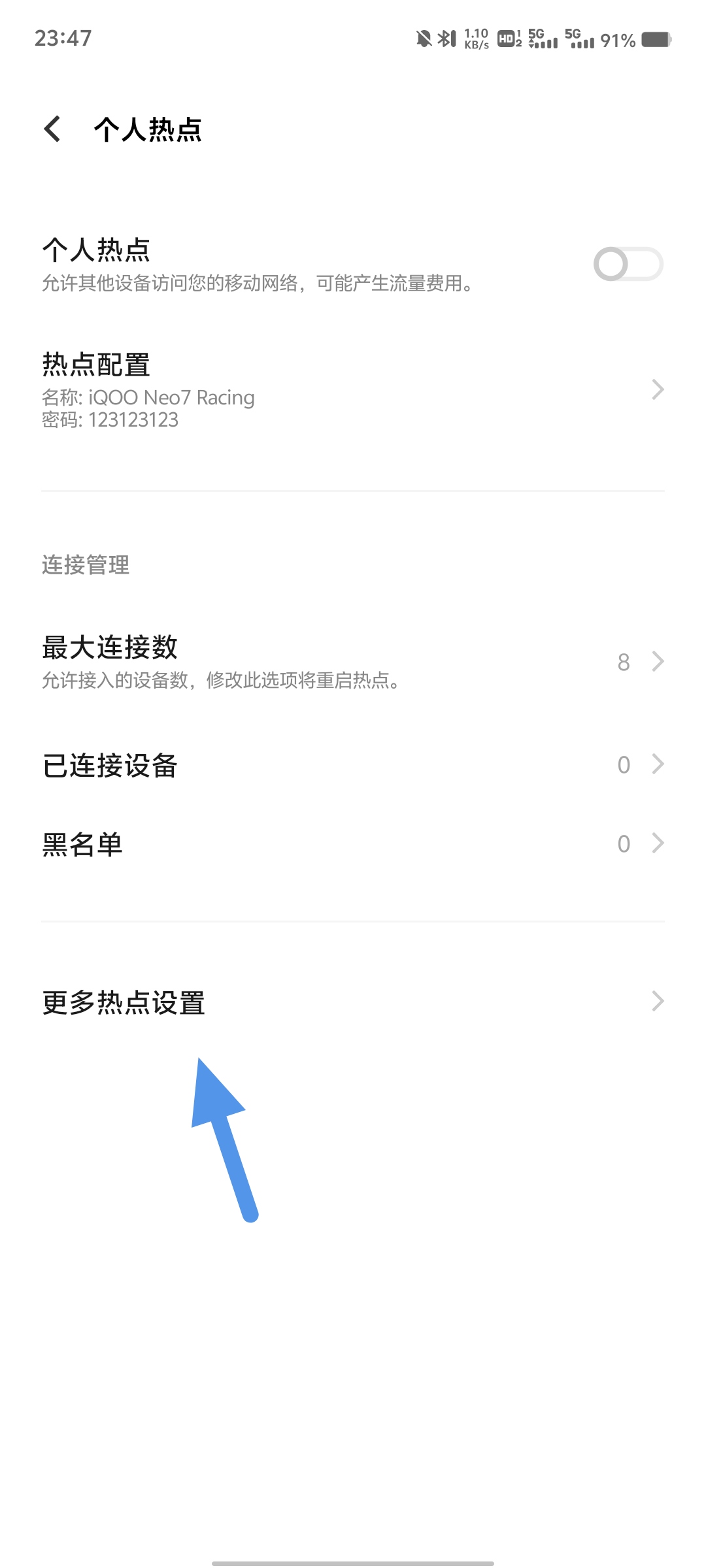Open the 黑名单 row

pos(353,843)
